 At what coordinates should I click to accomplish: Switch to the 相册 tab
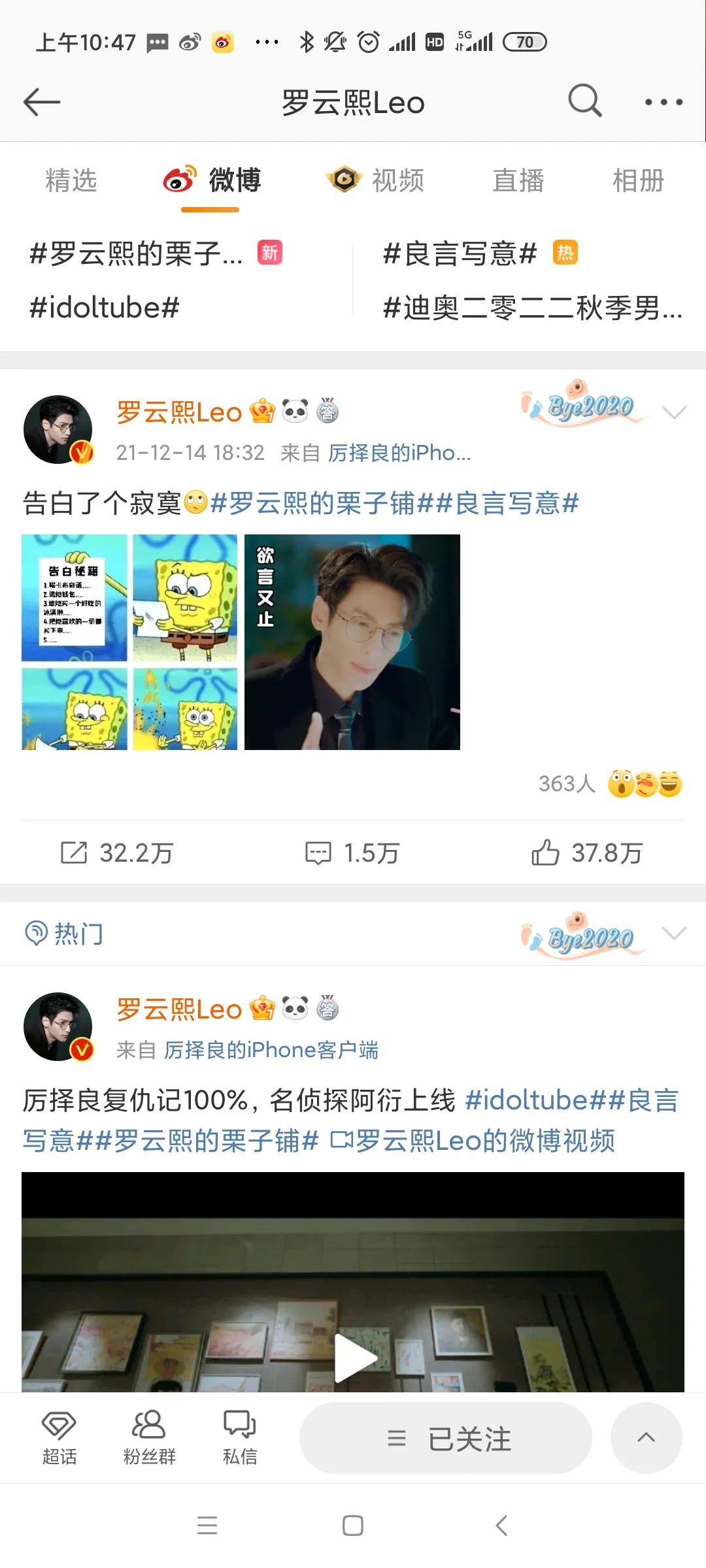639,181
